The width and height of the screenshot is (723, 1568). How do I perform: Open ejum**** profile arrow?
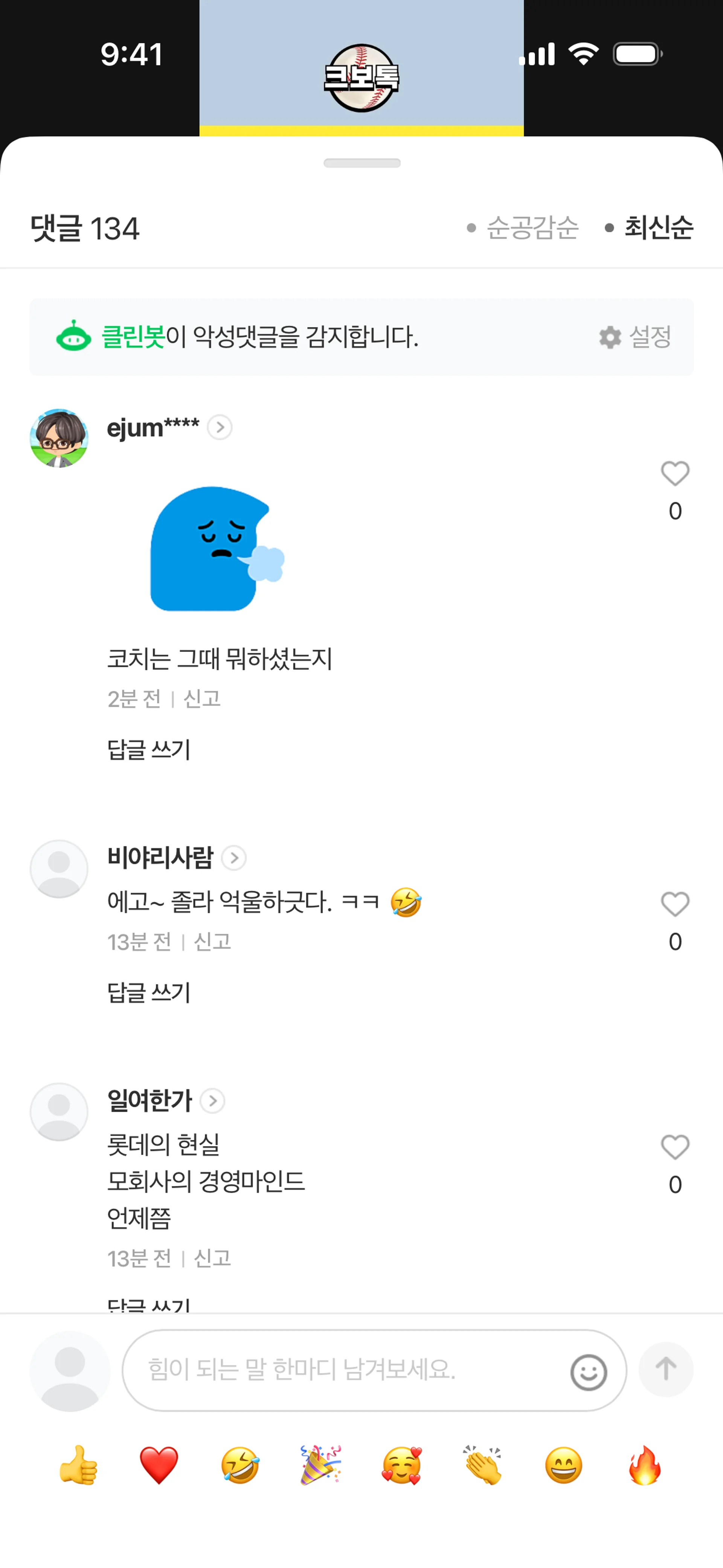click(220, 427)
